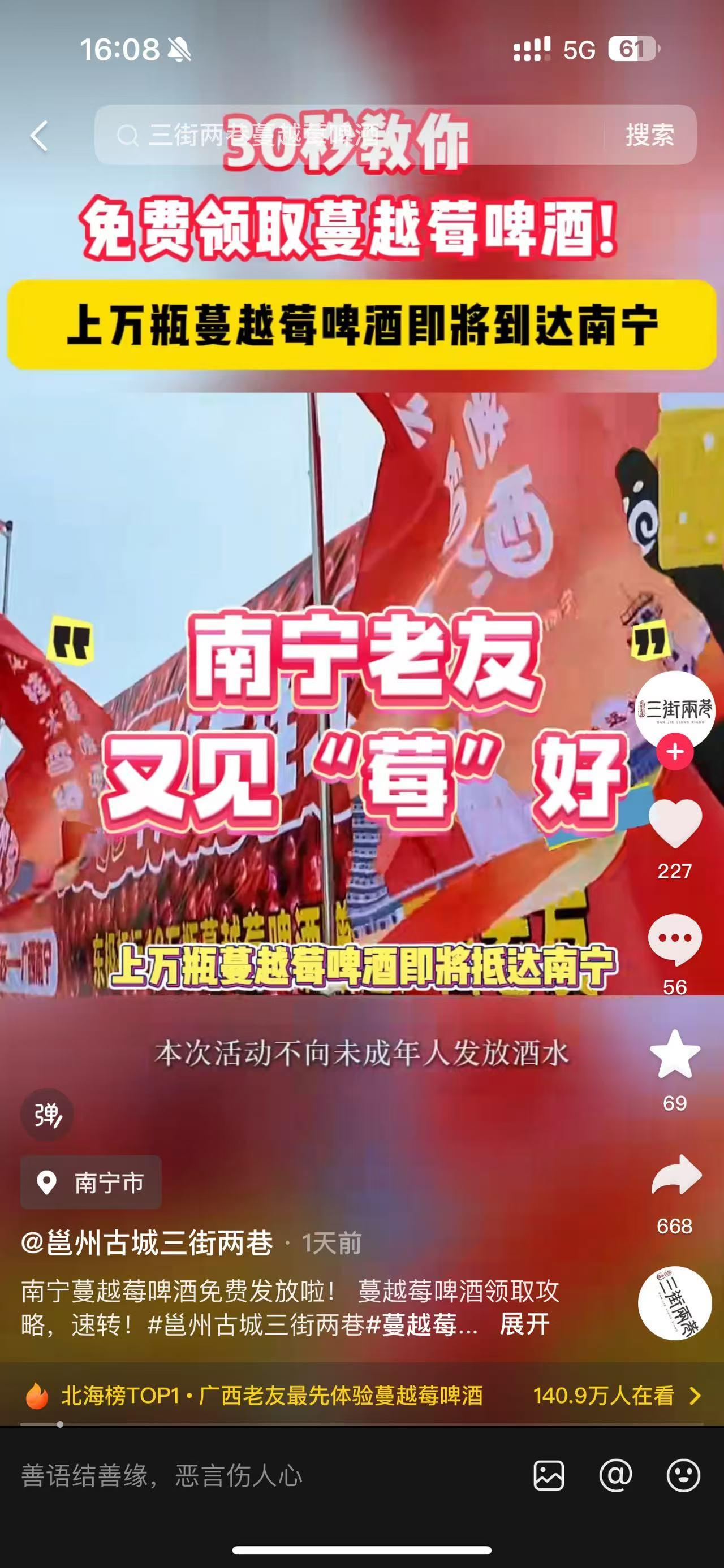Favorite the video with the star

click(x=675, y=1055)
